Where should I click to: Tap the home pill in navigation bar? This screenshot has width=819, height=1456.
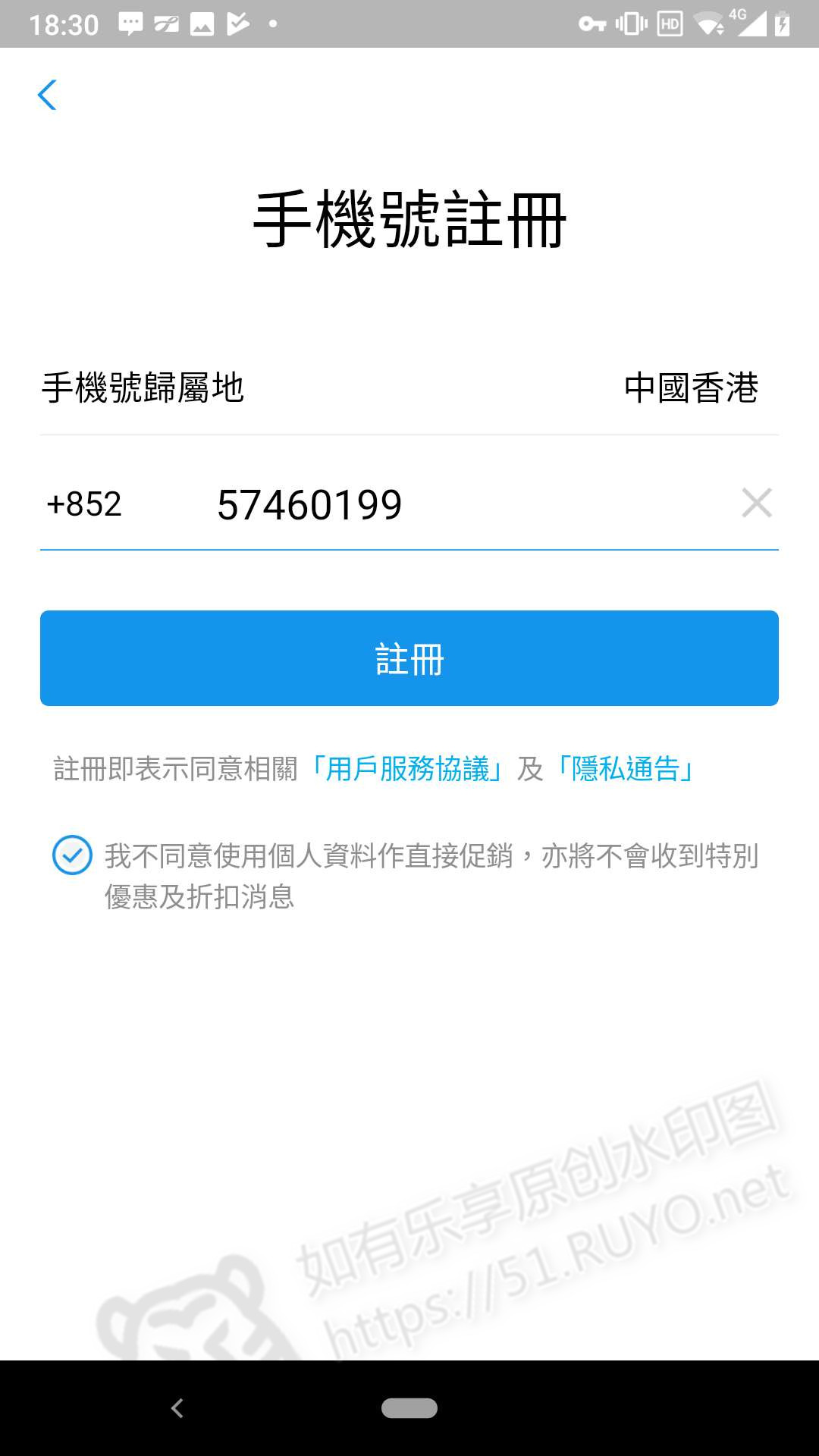pos(409,1408)
